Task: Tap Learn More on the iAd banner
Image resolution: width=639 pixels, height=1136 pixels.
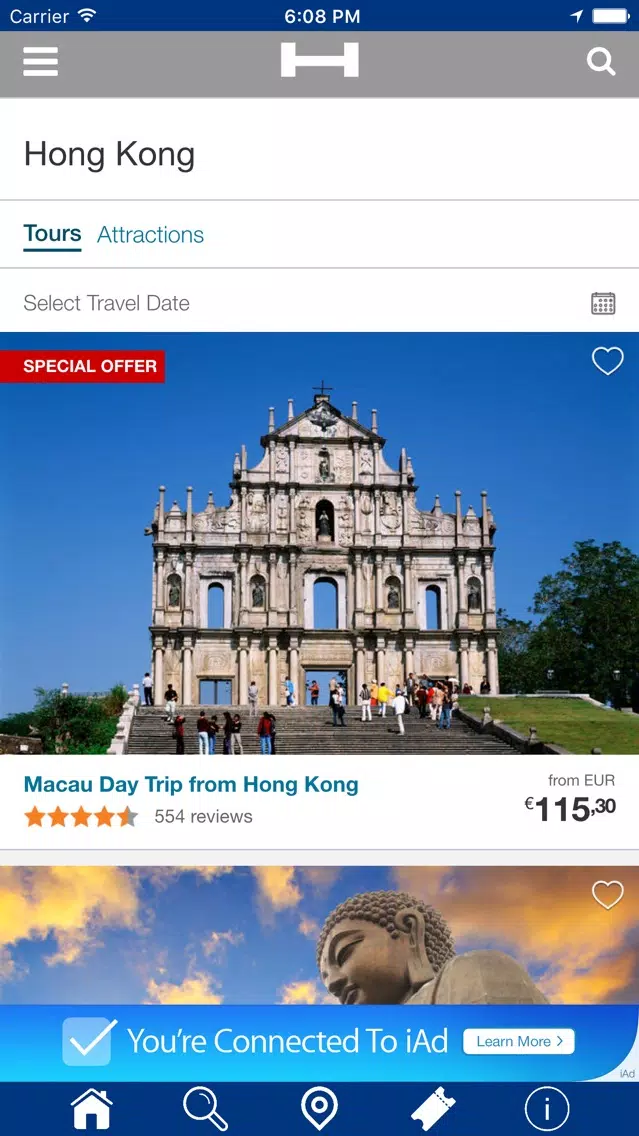Action: point(518,1041)
